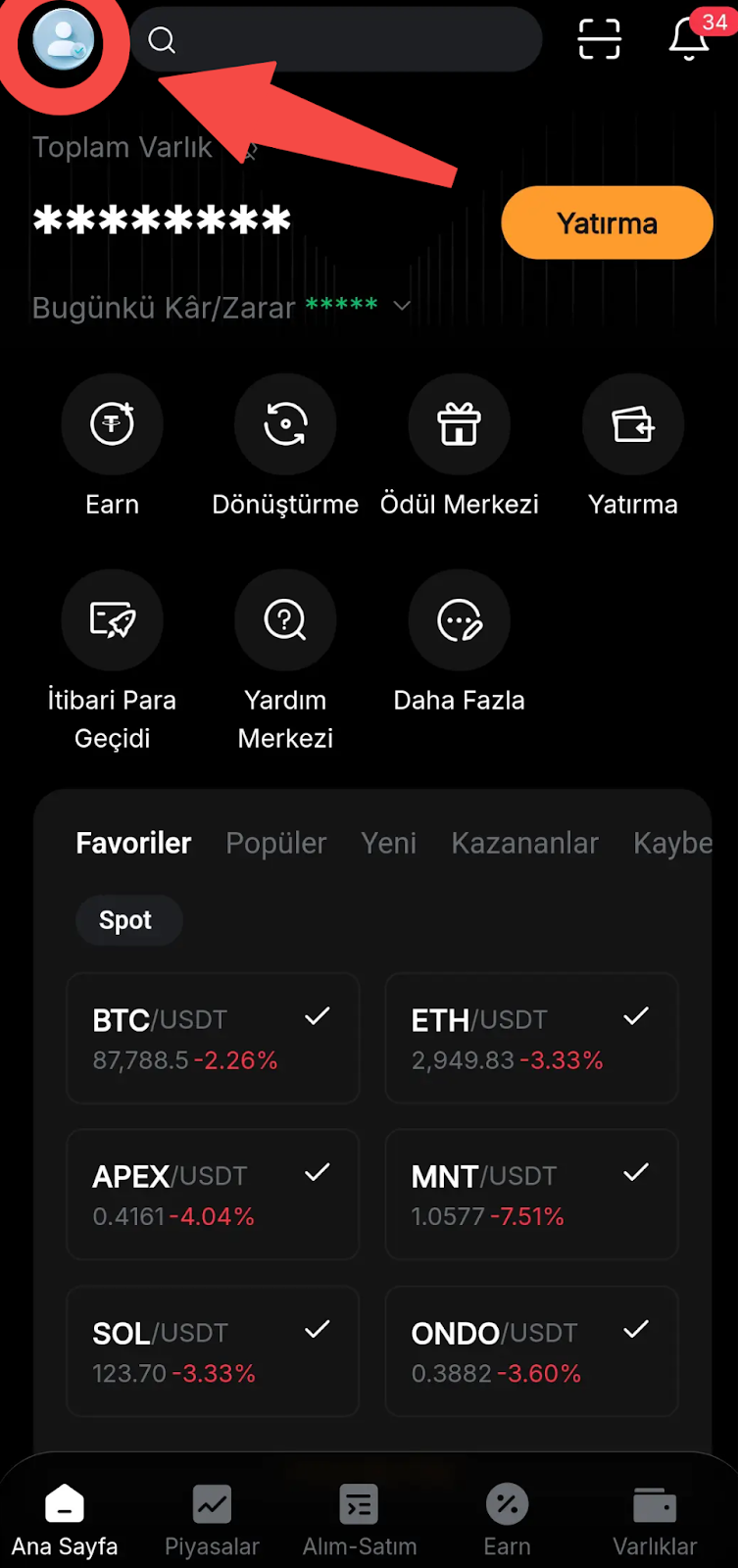
Task: Open the BTC/USDT pair card
Action: 213,1038
